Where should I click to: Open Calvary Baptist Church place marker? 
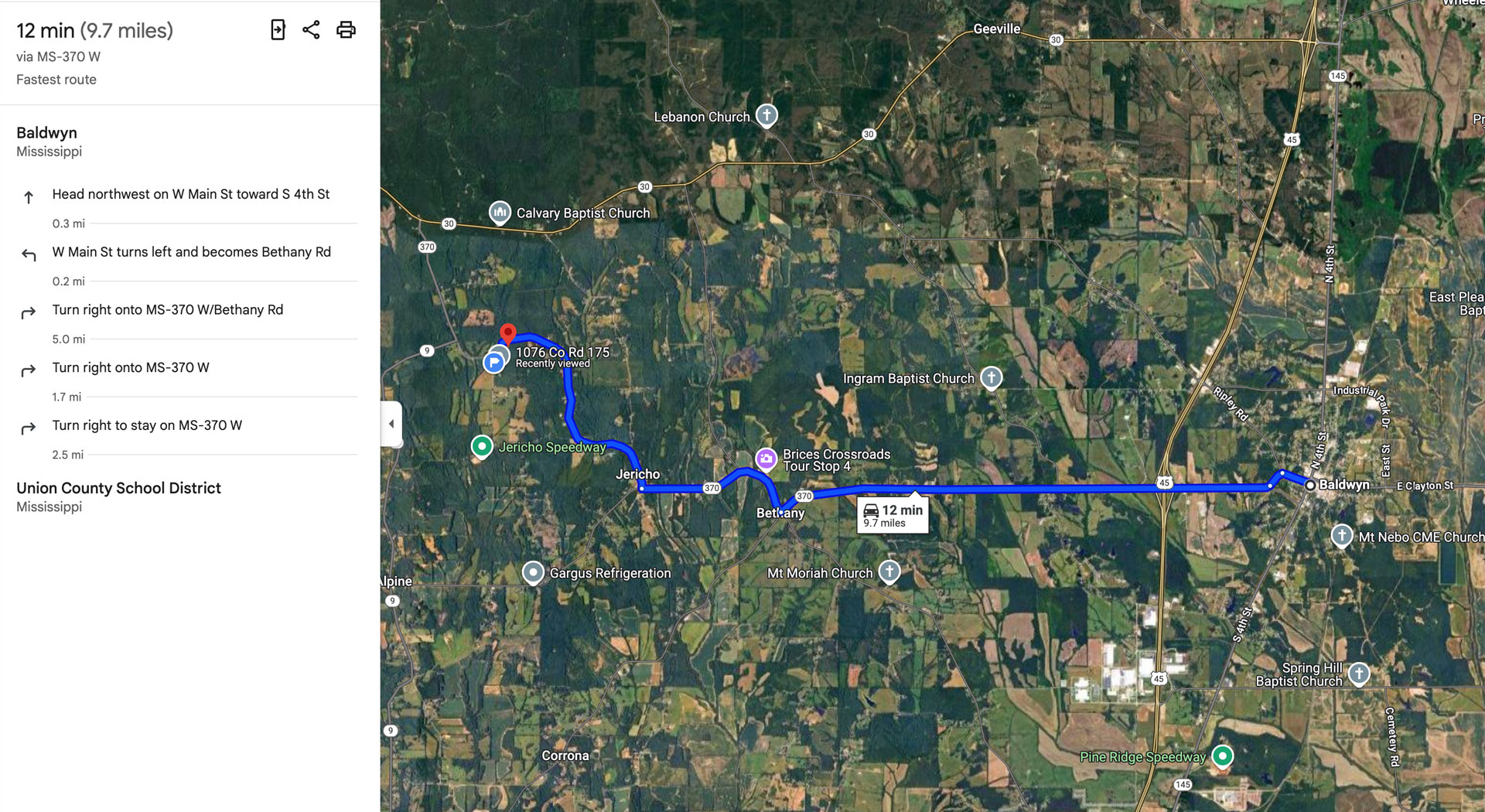tap(500, 212)
